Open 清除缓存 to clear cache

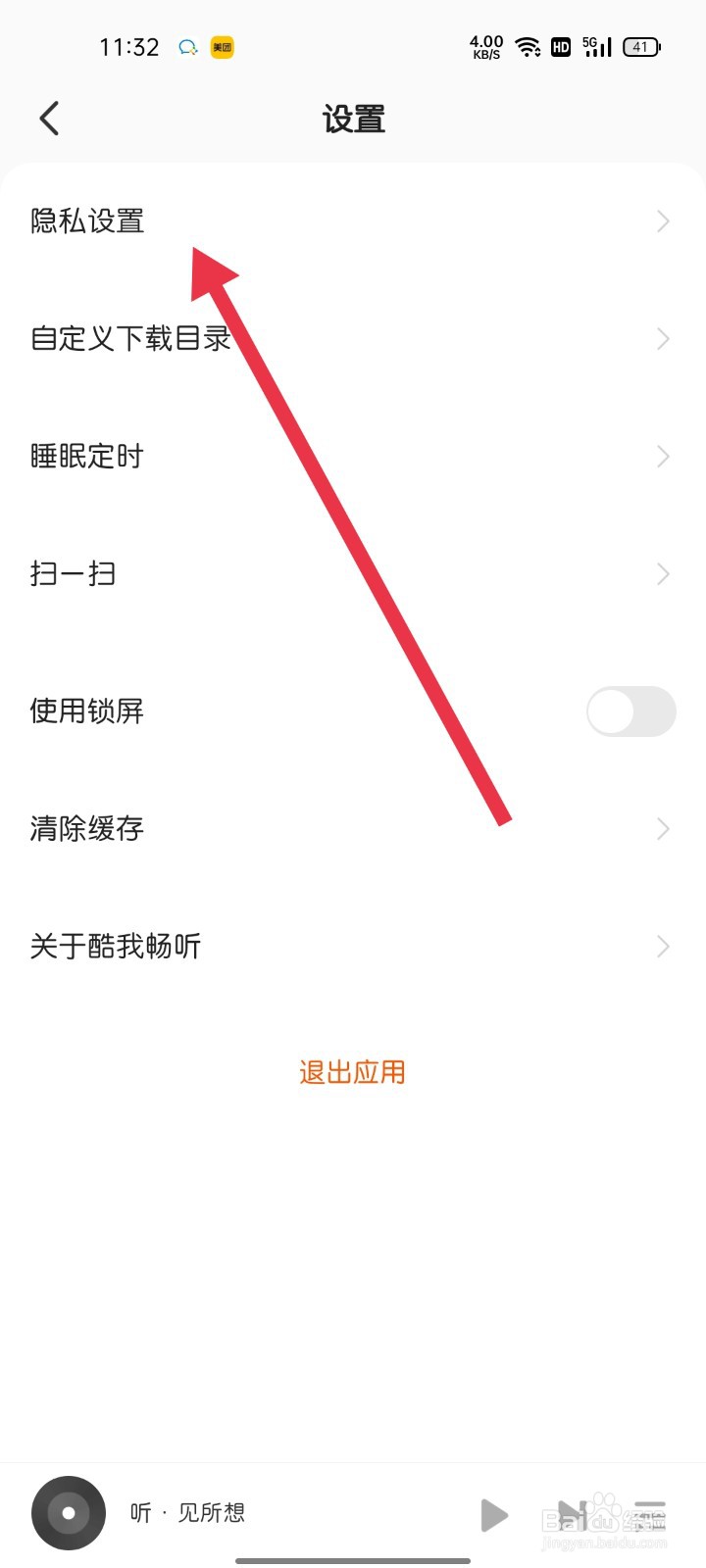[86, 828]
